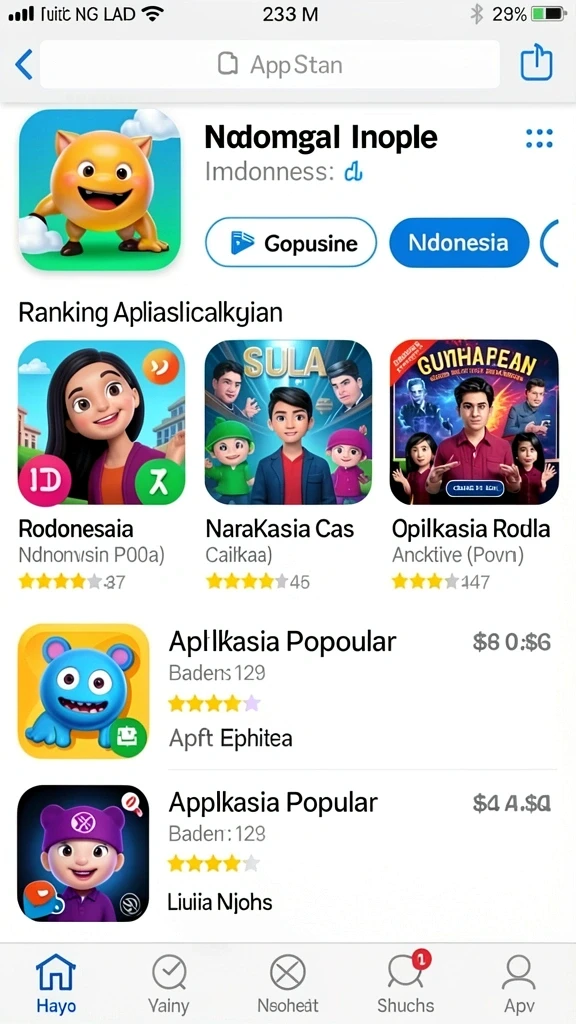The image size is (576, 1024).
Task: Open the Aplikasia Popoular row with Apft Ephitea
Action: (x=288, y=691)
